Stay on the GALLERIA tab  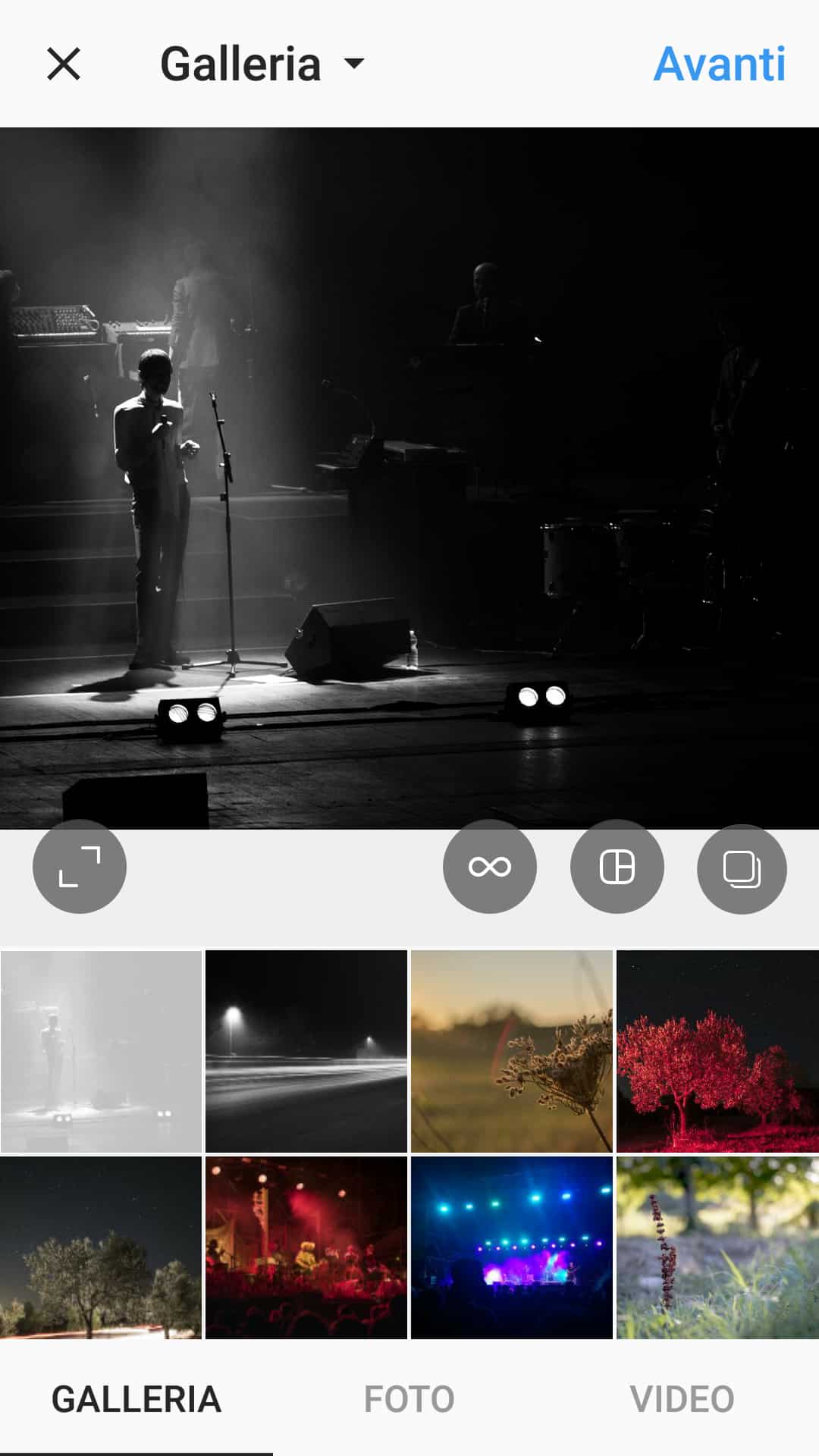136,1399
